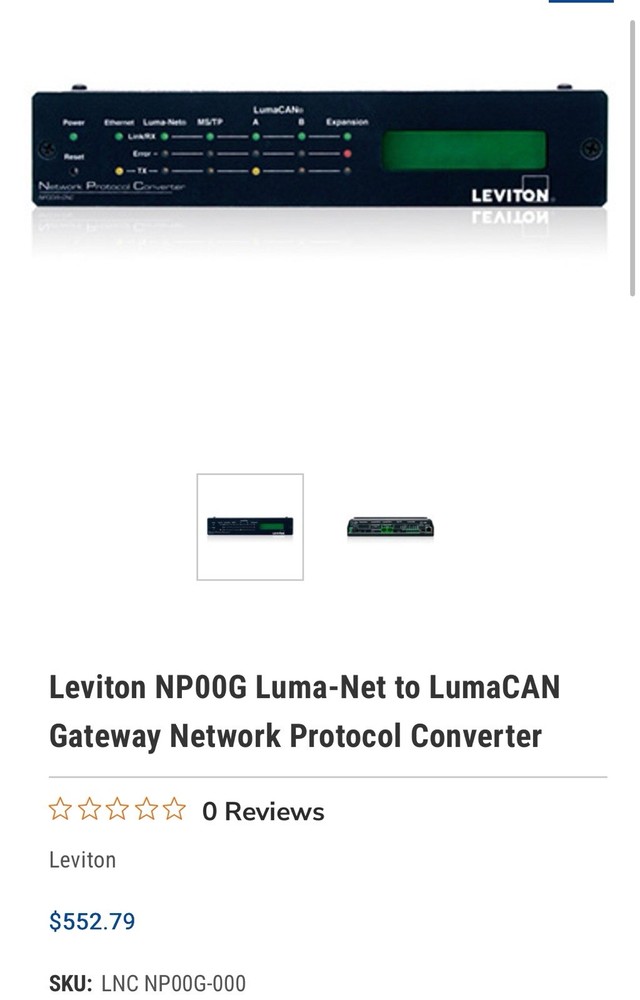This screenshot has width=640, height=1000.
Task: Open the Leviton brand link
Action: [82, 860]
